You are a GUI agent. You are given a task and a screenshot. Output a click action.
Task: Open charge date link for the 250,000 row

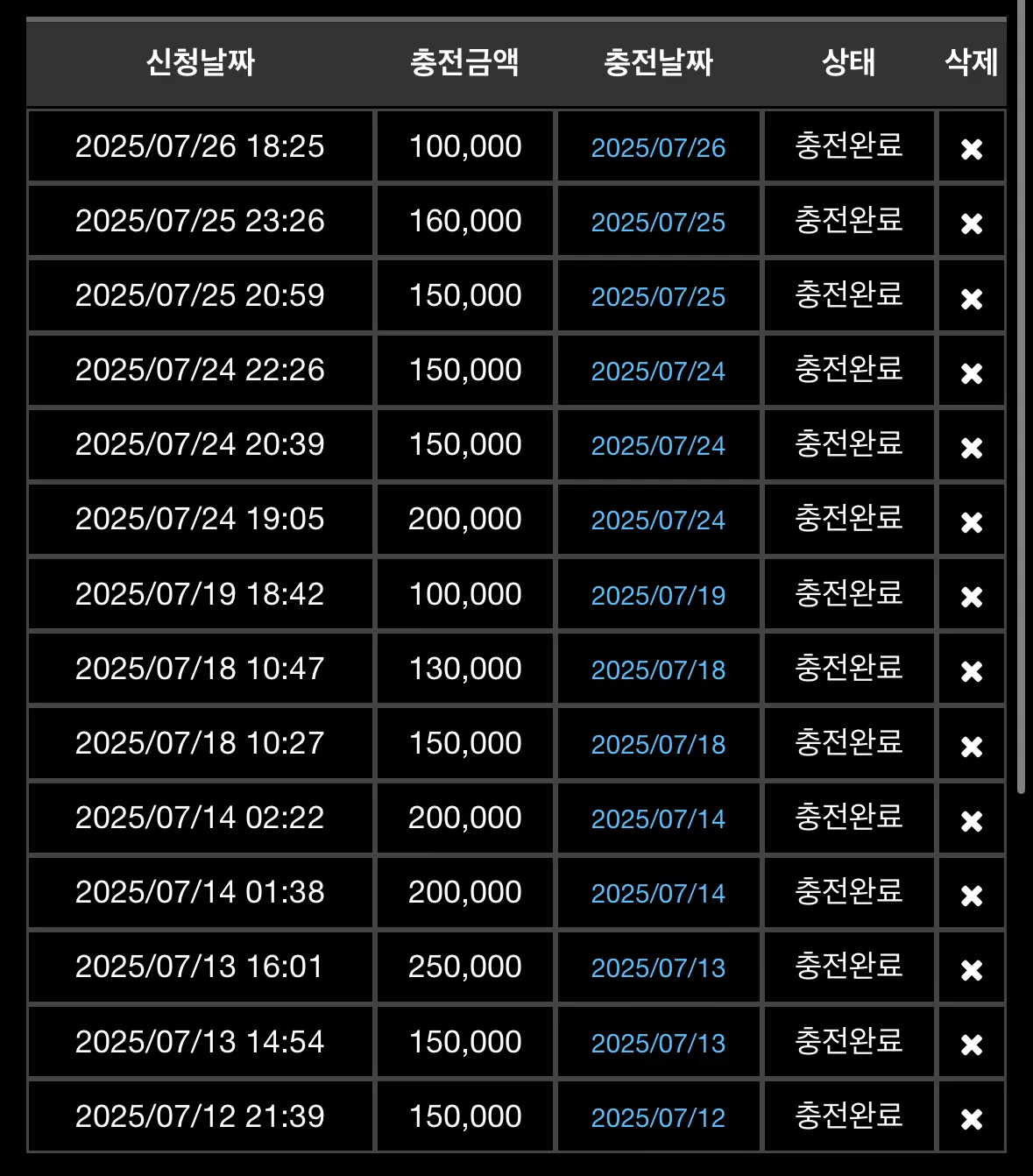(658, 968)
